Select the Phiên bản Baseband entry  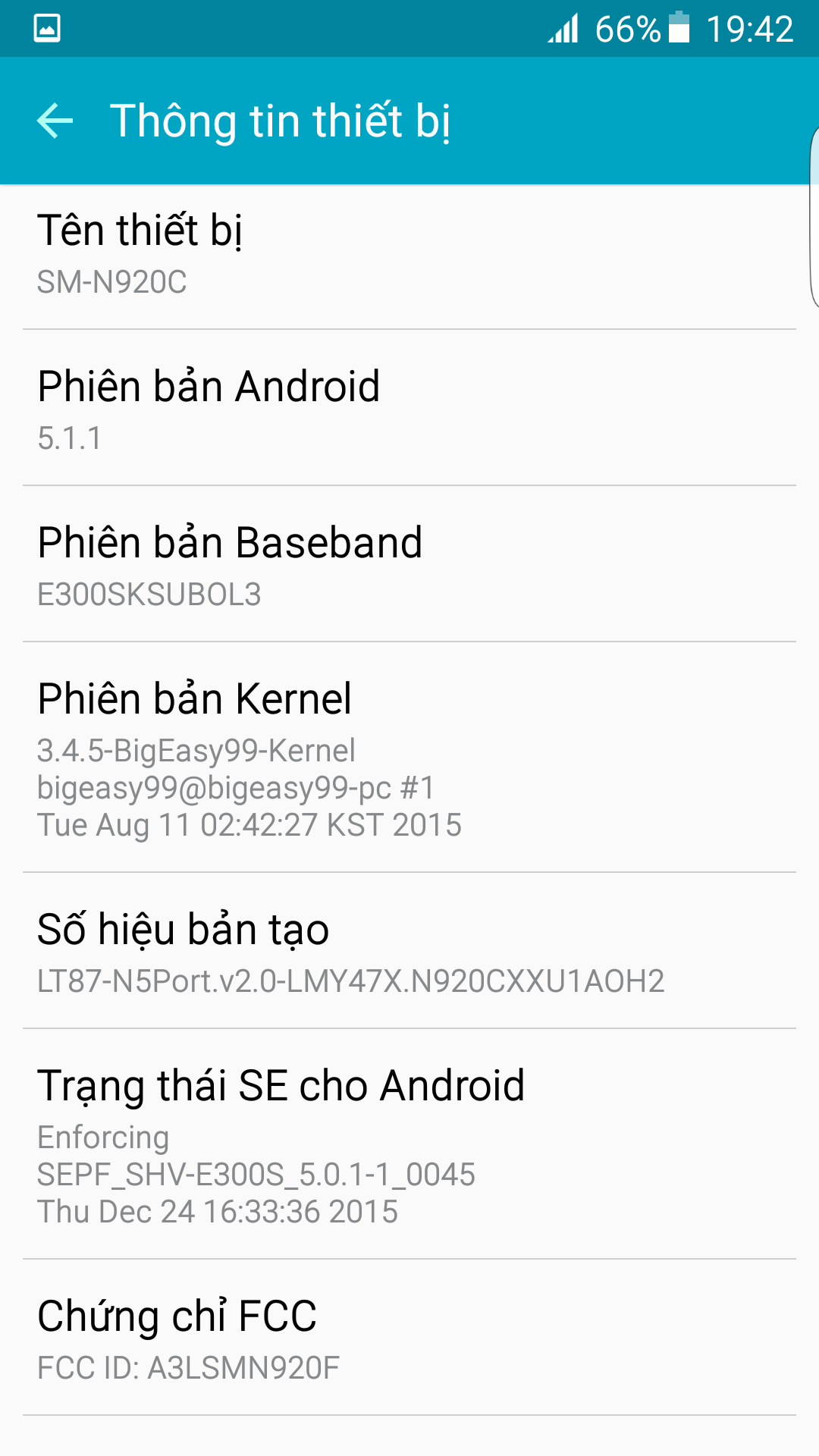pos(409,564)
